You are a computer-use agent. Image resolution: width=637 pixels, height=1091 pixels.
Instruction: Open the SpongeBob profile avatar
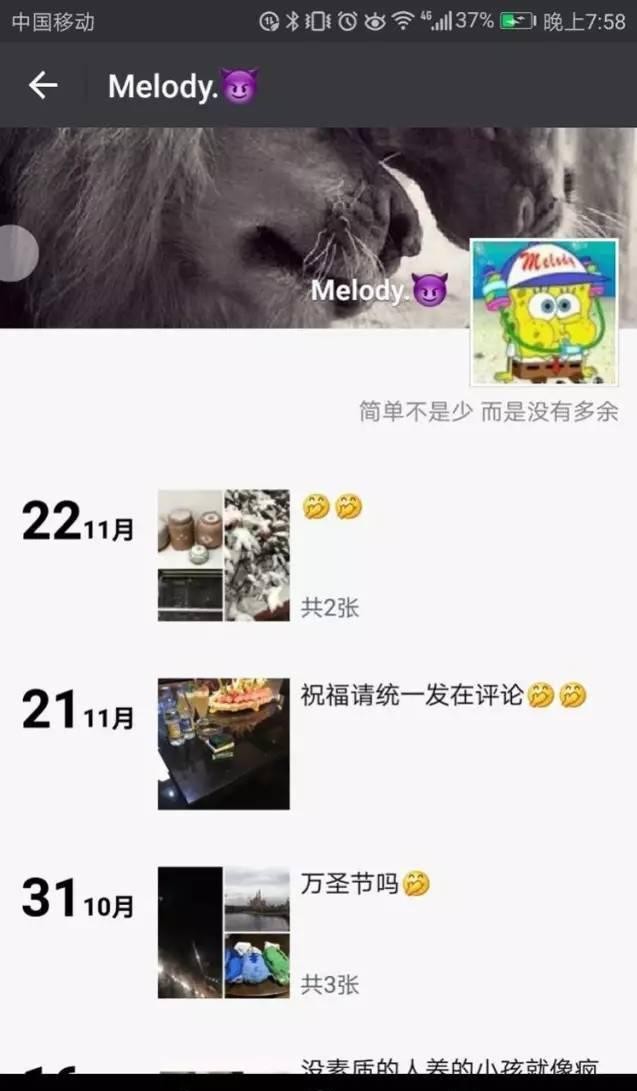(x=544, y=312)
